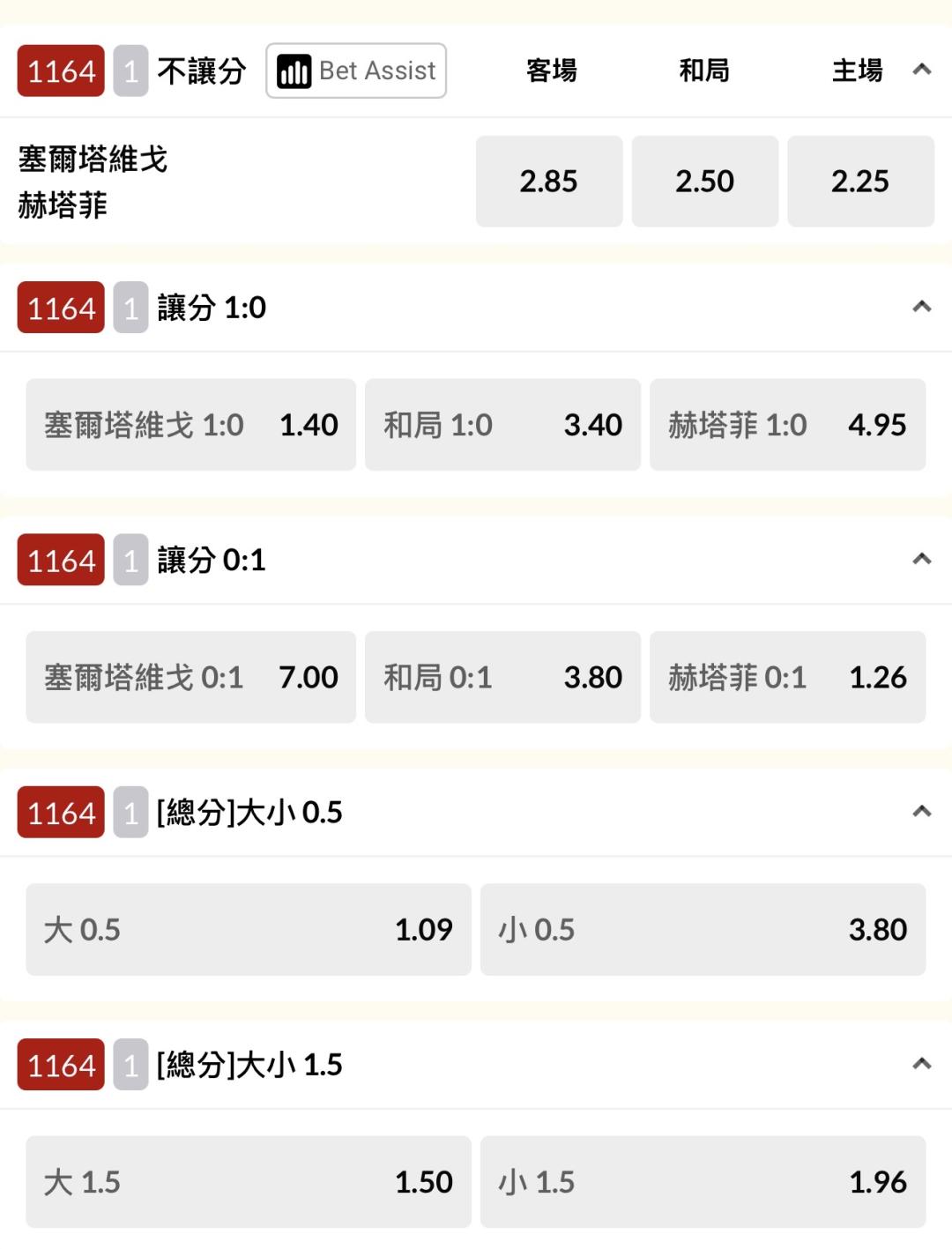This screenshot has width=952, height=1249.
Task: Bet on 大 0.5 at 1.09
Action: tap(249, 929)
